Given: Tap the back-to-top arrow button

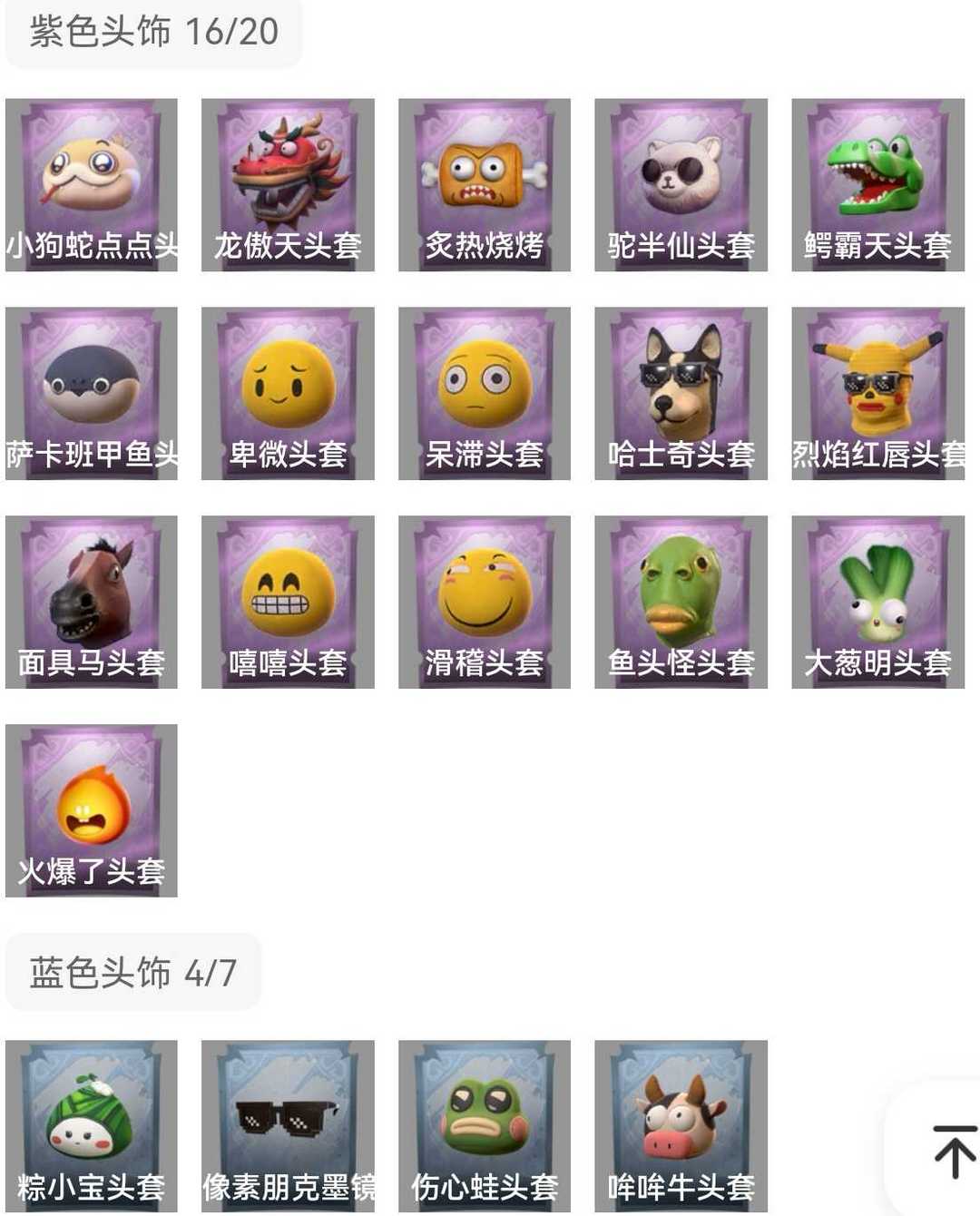Looking at the screenshot, I should point(953,1151).
